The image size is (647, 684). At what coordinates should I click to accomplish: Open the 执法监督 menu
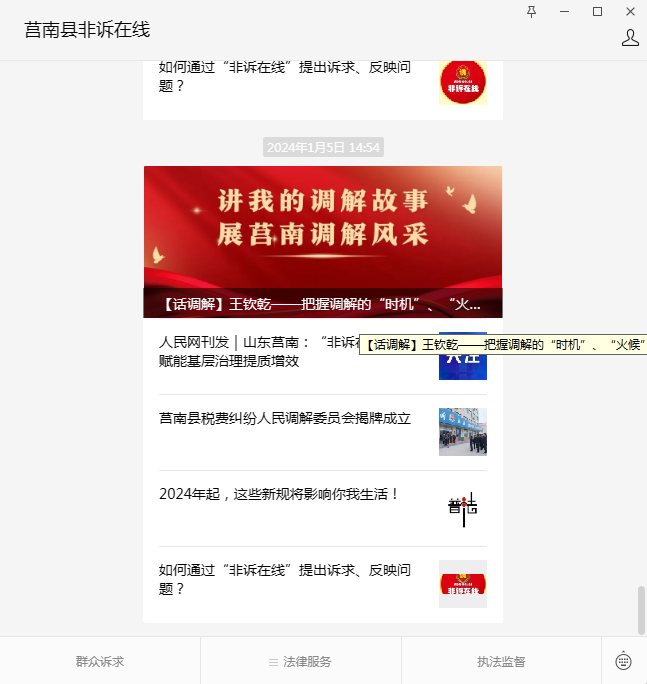[x=501, y=661]
